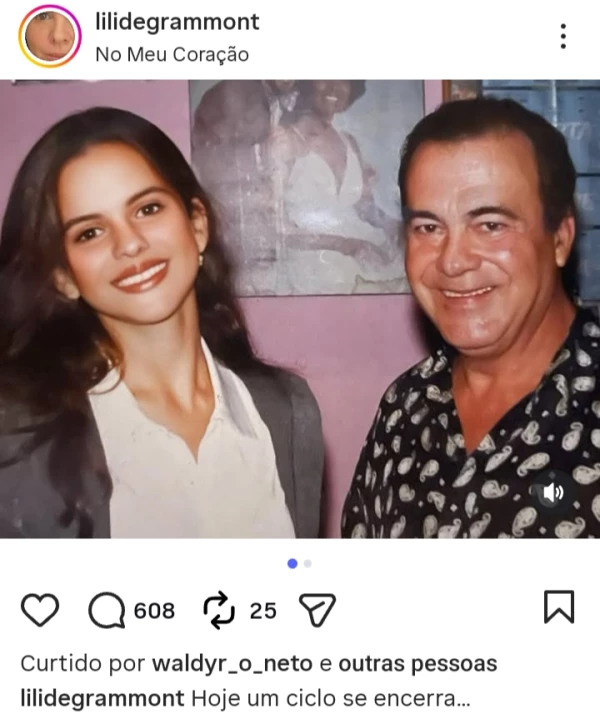Tap the carousel page indicator dots

pos(299,564)
